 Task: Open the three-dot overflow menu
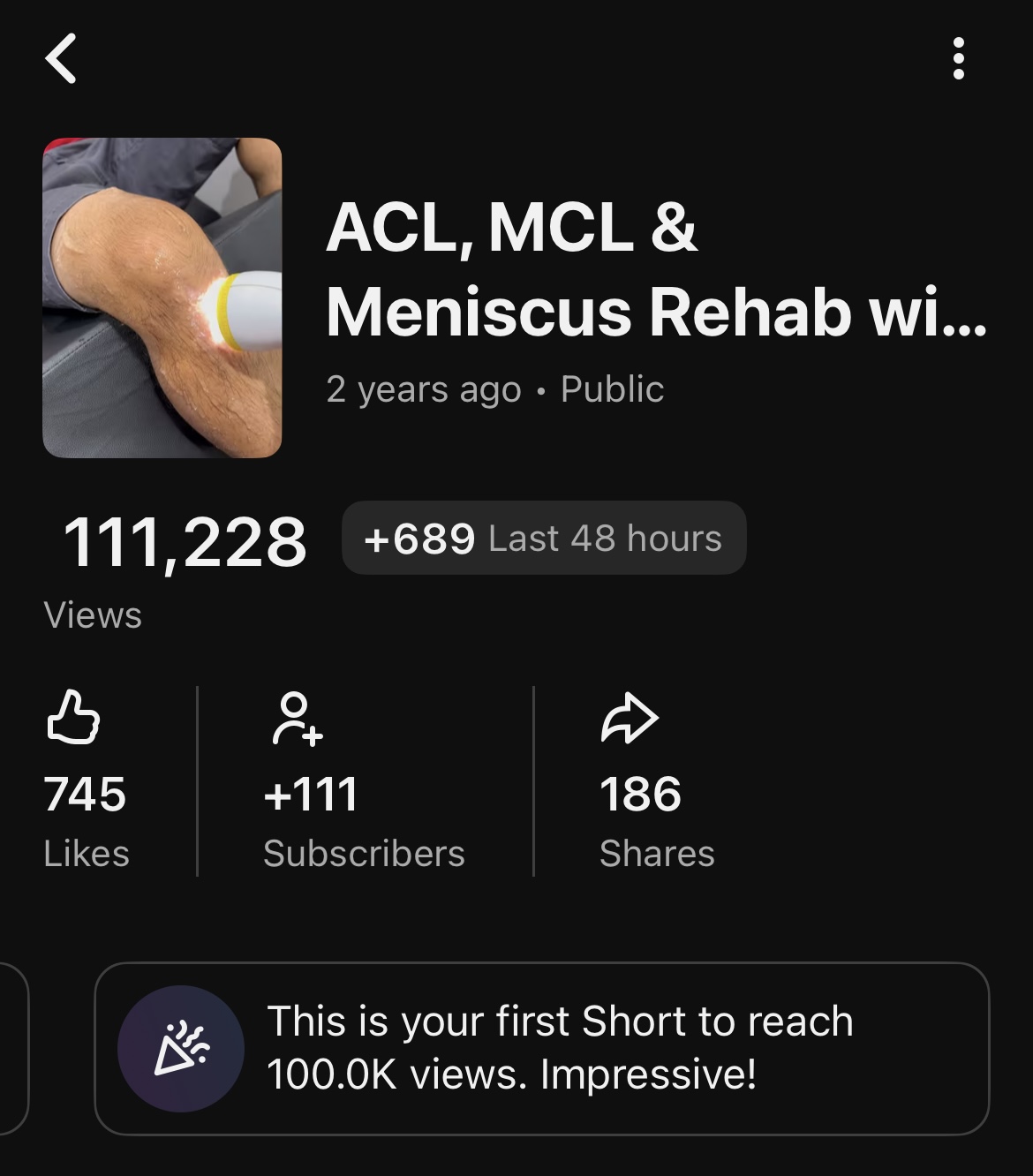click(958, 59)
